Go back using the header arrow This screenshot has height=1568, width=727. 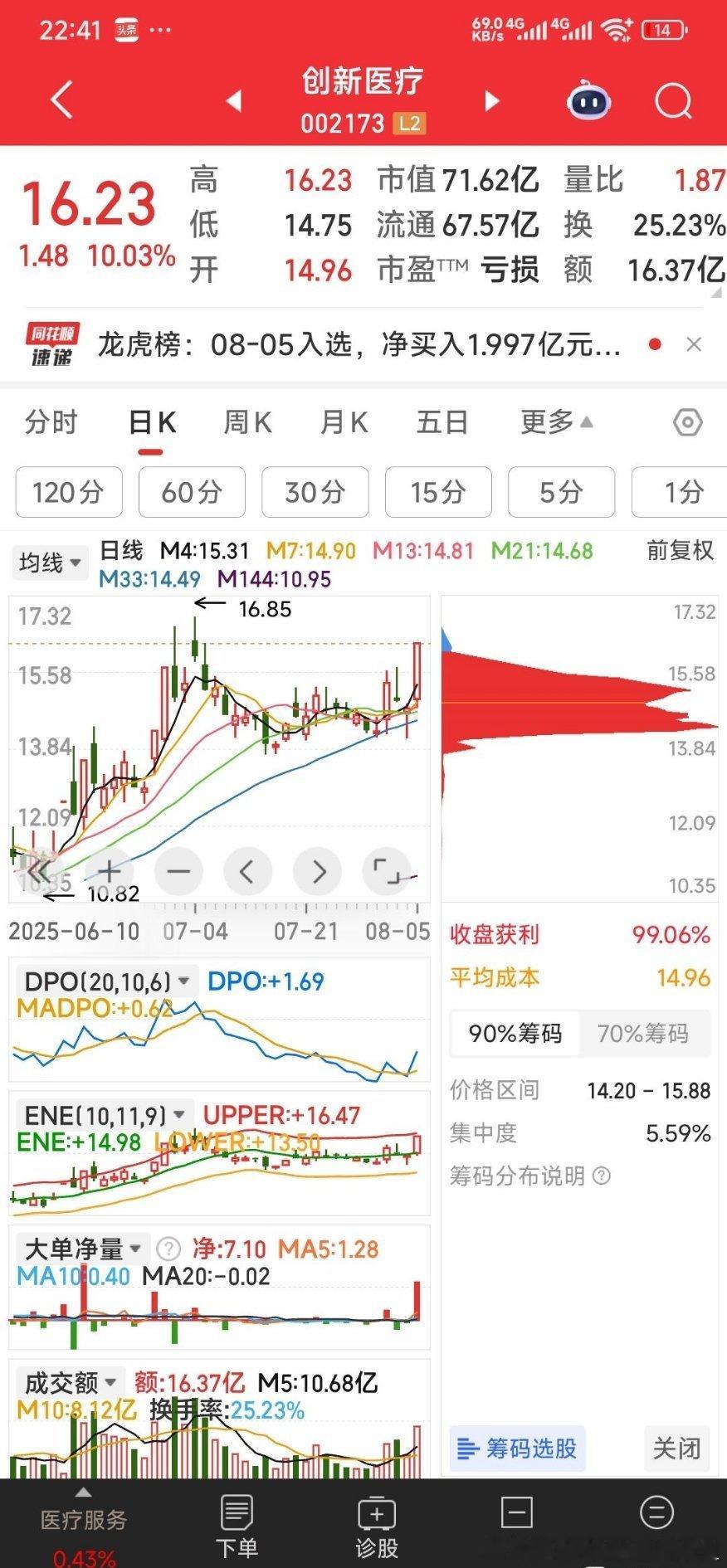point(63,100)
